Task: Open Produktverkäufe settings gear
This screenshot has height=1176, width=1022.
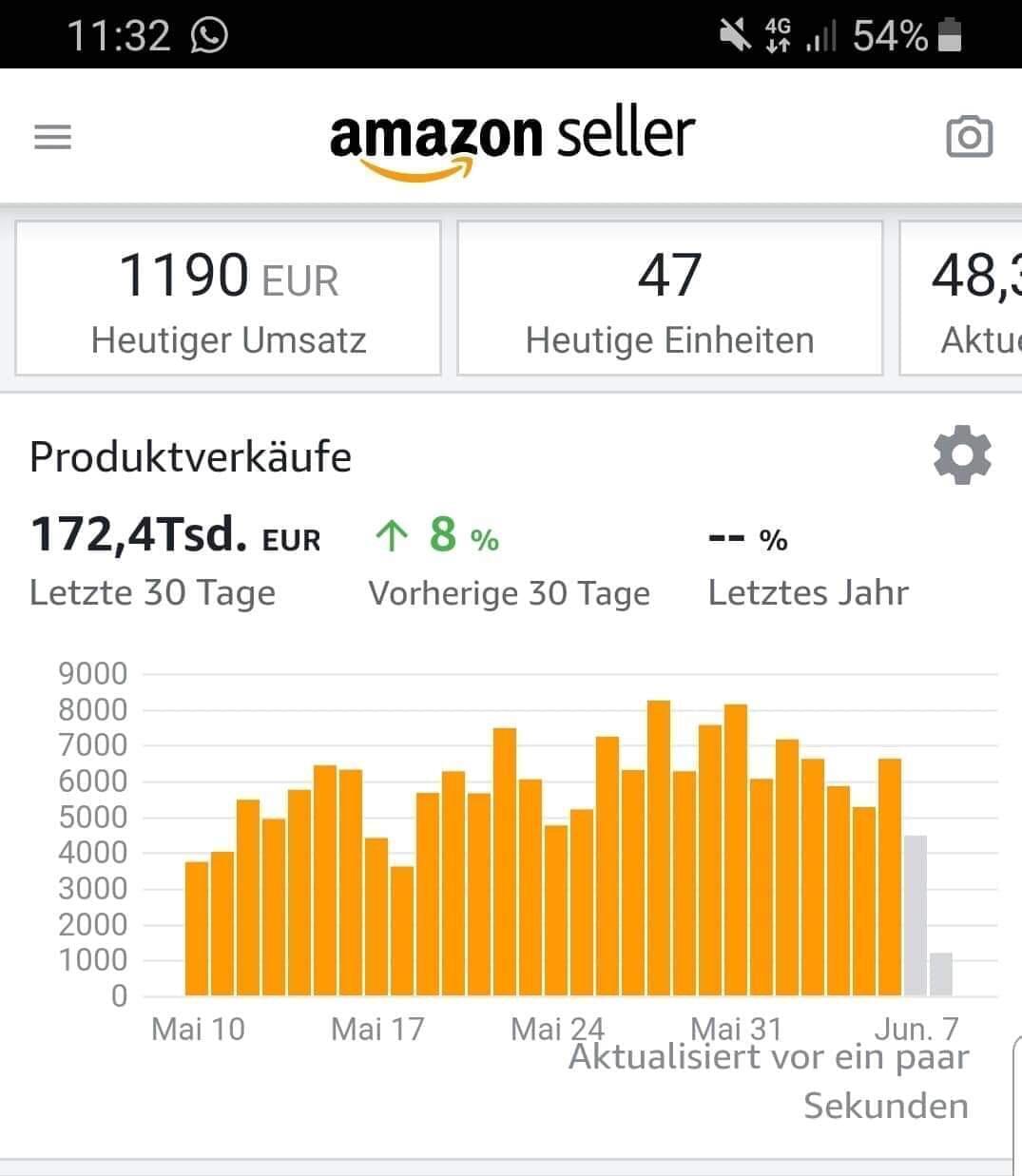Action: pos(962,455)
